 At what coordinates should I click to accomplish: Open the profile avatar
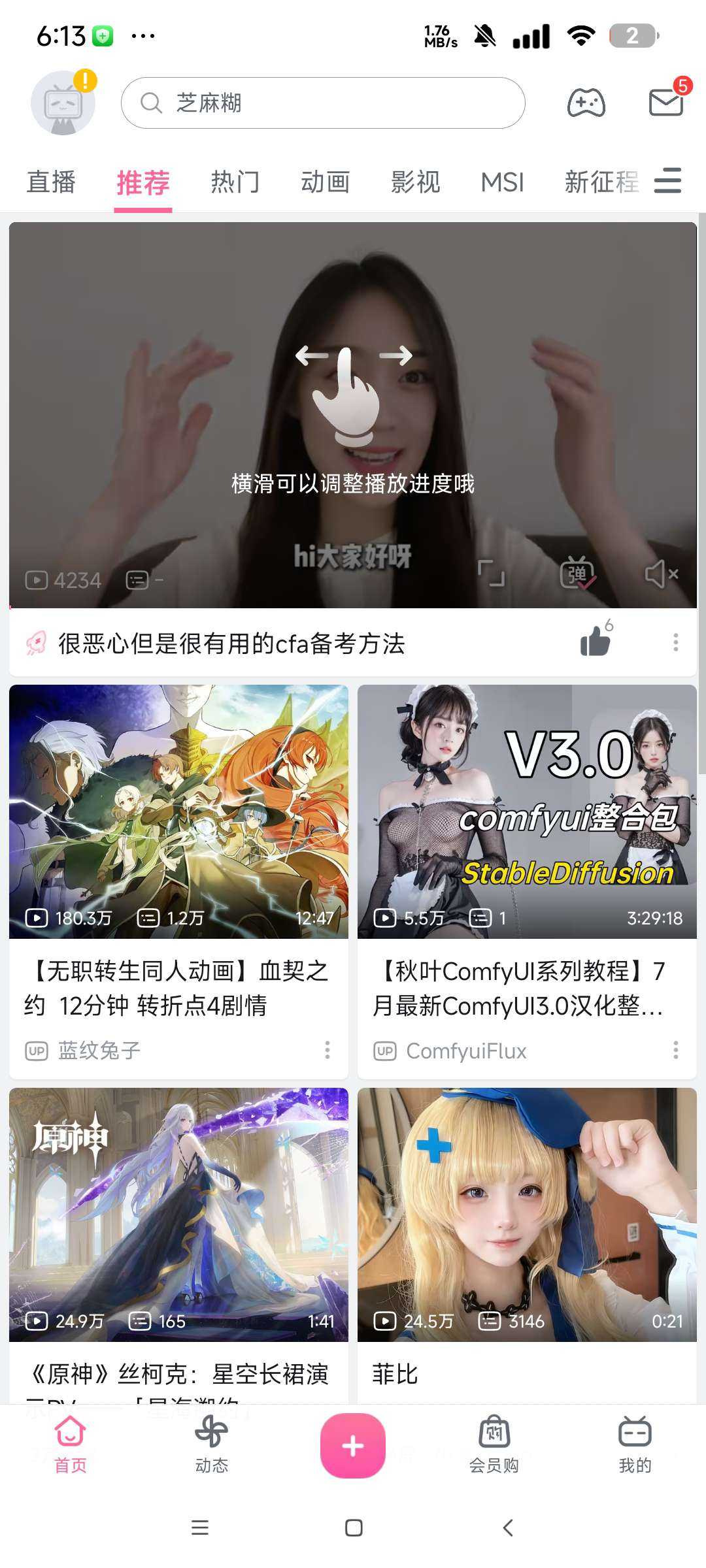point(63,103)
